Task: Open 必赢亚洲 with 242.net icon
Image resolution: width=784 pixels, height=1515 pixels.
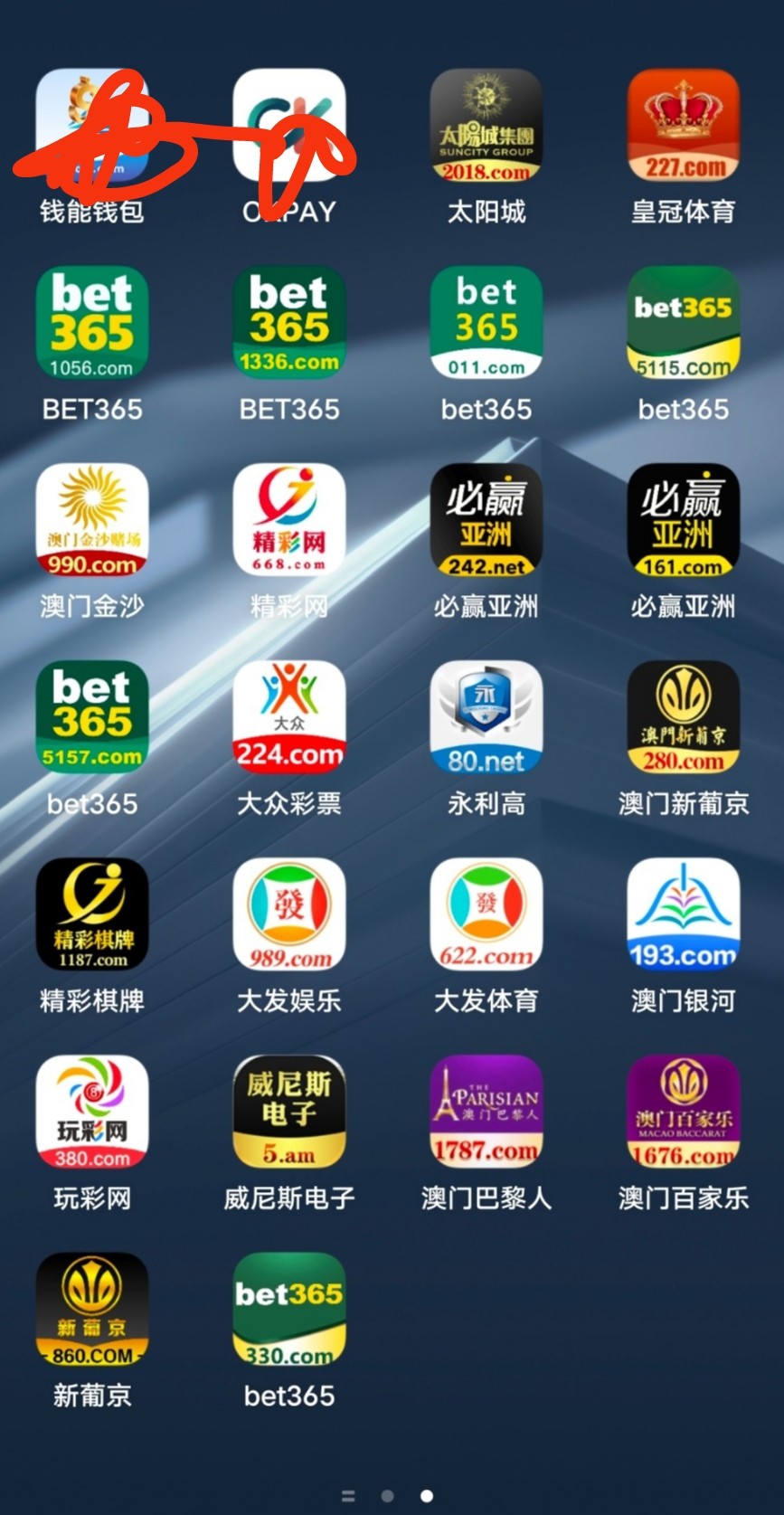Action: 486,521
